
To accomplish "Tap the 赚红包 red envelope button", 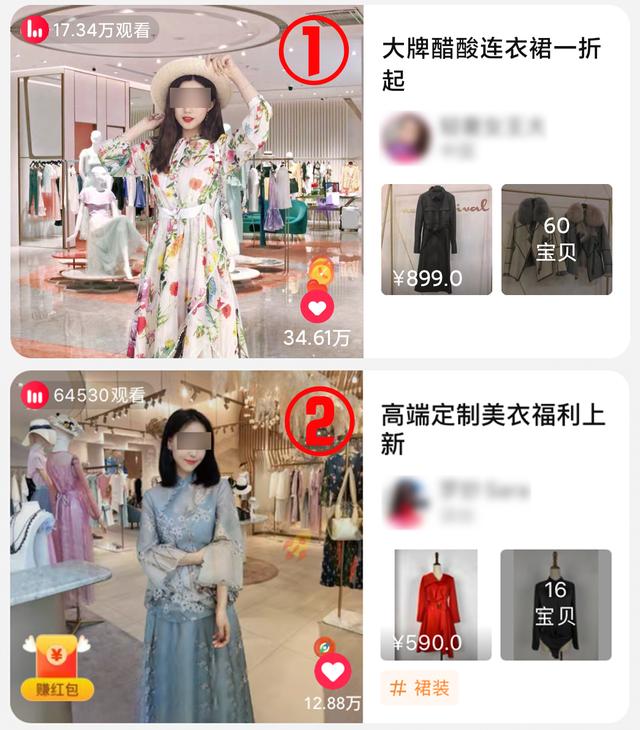I will [50, 669].
